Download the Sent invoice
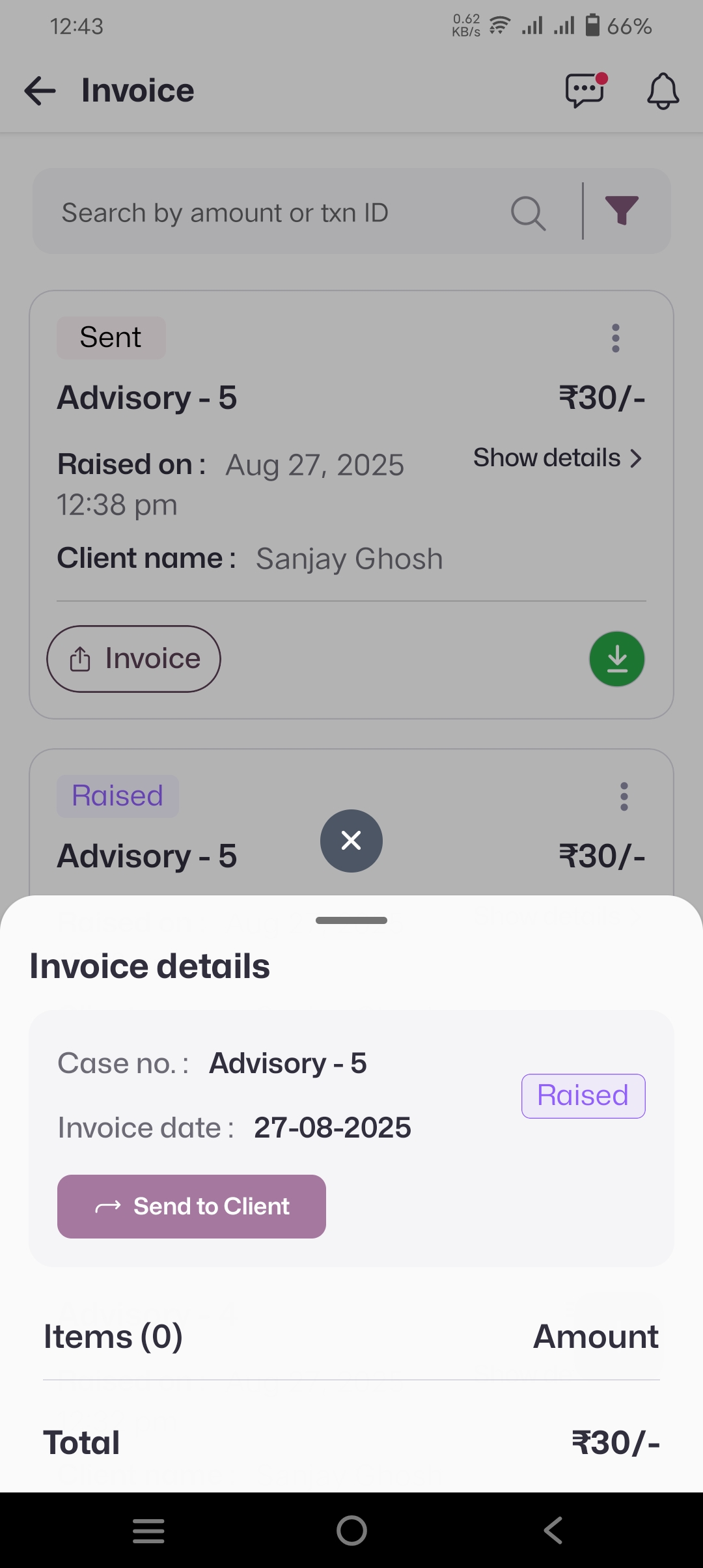 coord(616,659)
